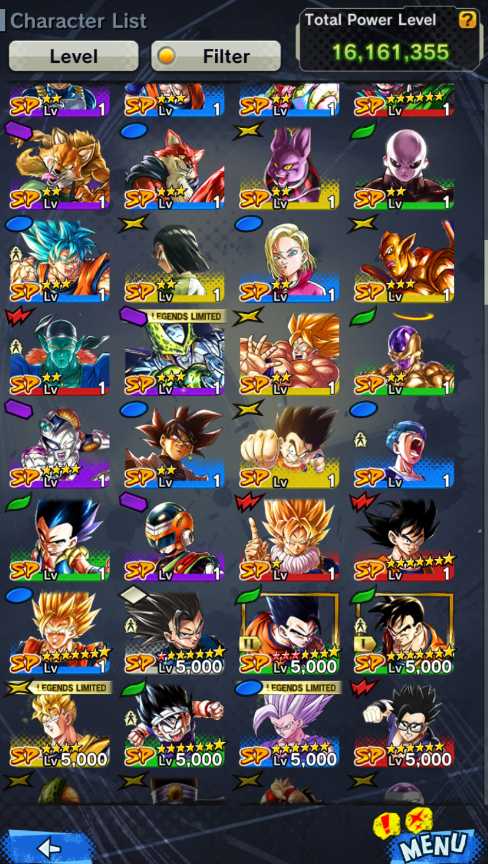Select the purple Beerus character card
Screen dimensions: 488x864
click(x=289, y=168)
